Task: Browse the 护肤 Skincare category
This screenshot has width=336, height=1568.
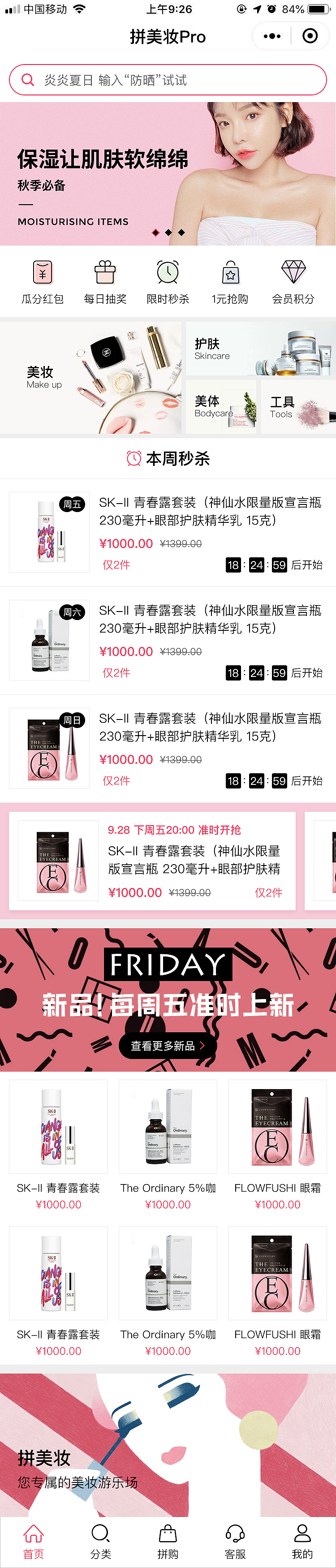Action: click(x=261, y=349)
